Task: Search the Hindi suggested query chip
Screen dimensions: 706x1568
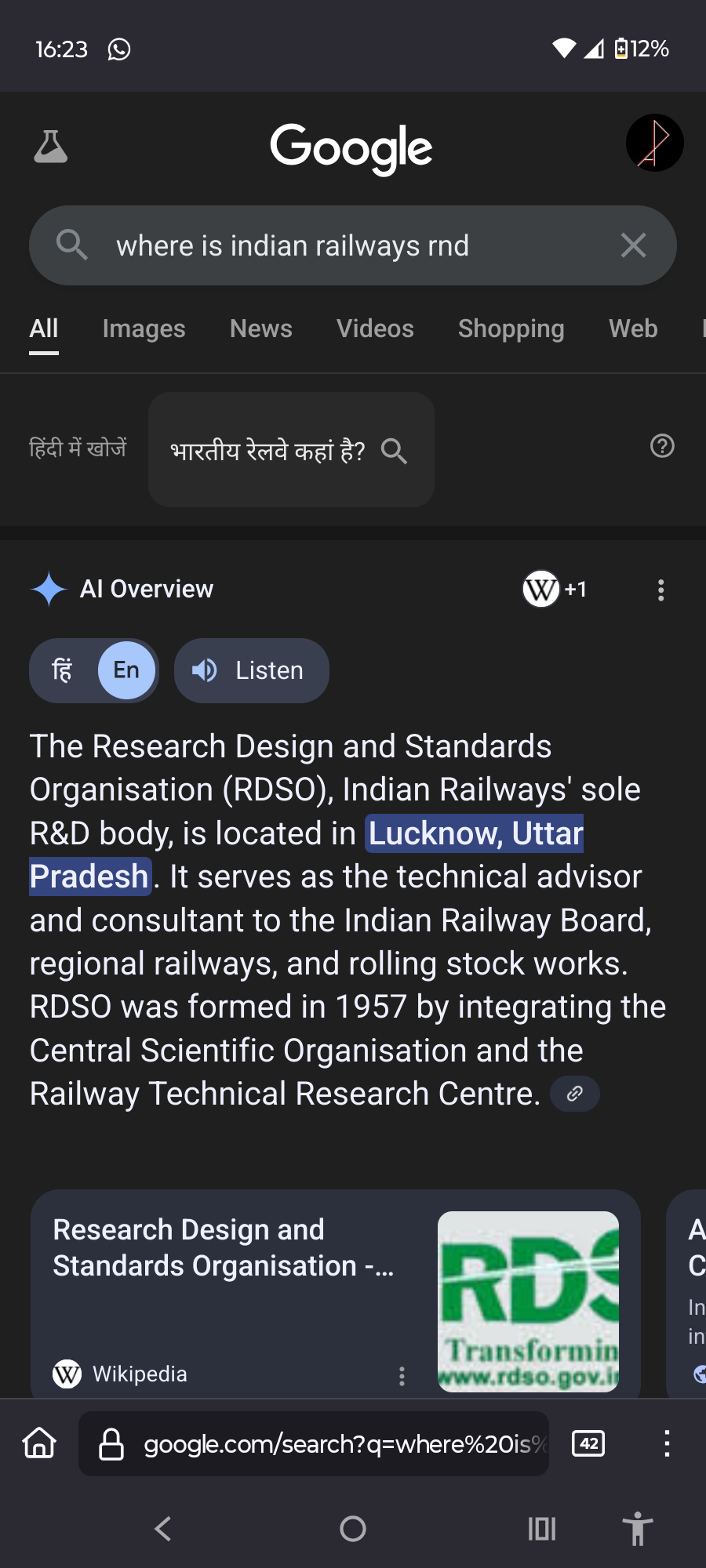Action: pyautogui.click(x=291, y=450)
